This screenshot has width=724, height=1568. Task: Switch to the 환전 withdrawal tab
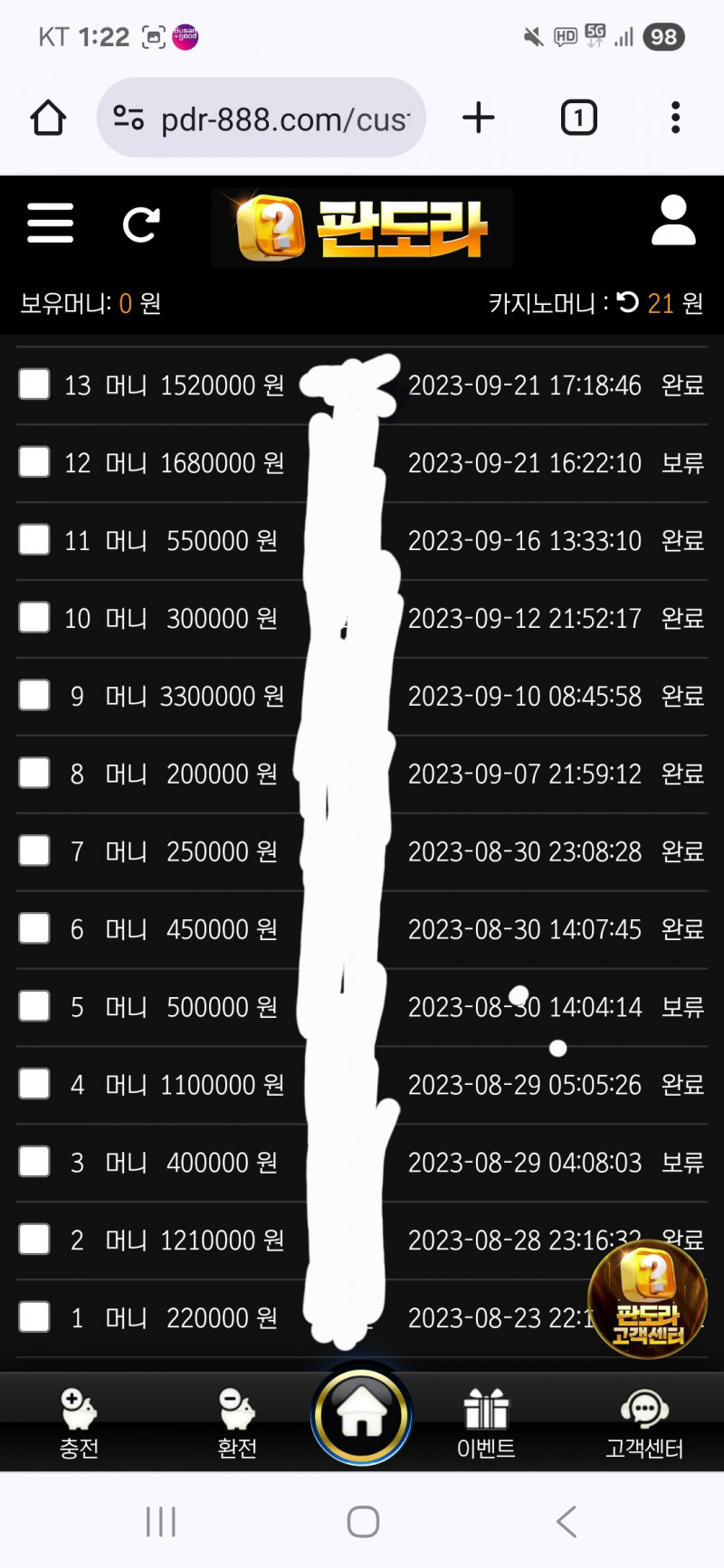pos(237,1423)
